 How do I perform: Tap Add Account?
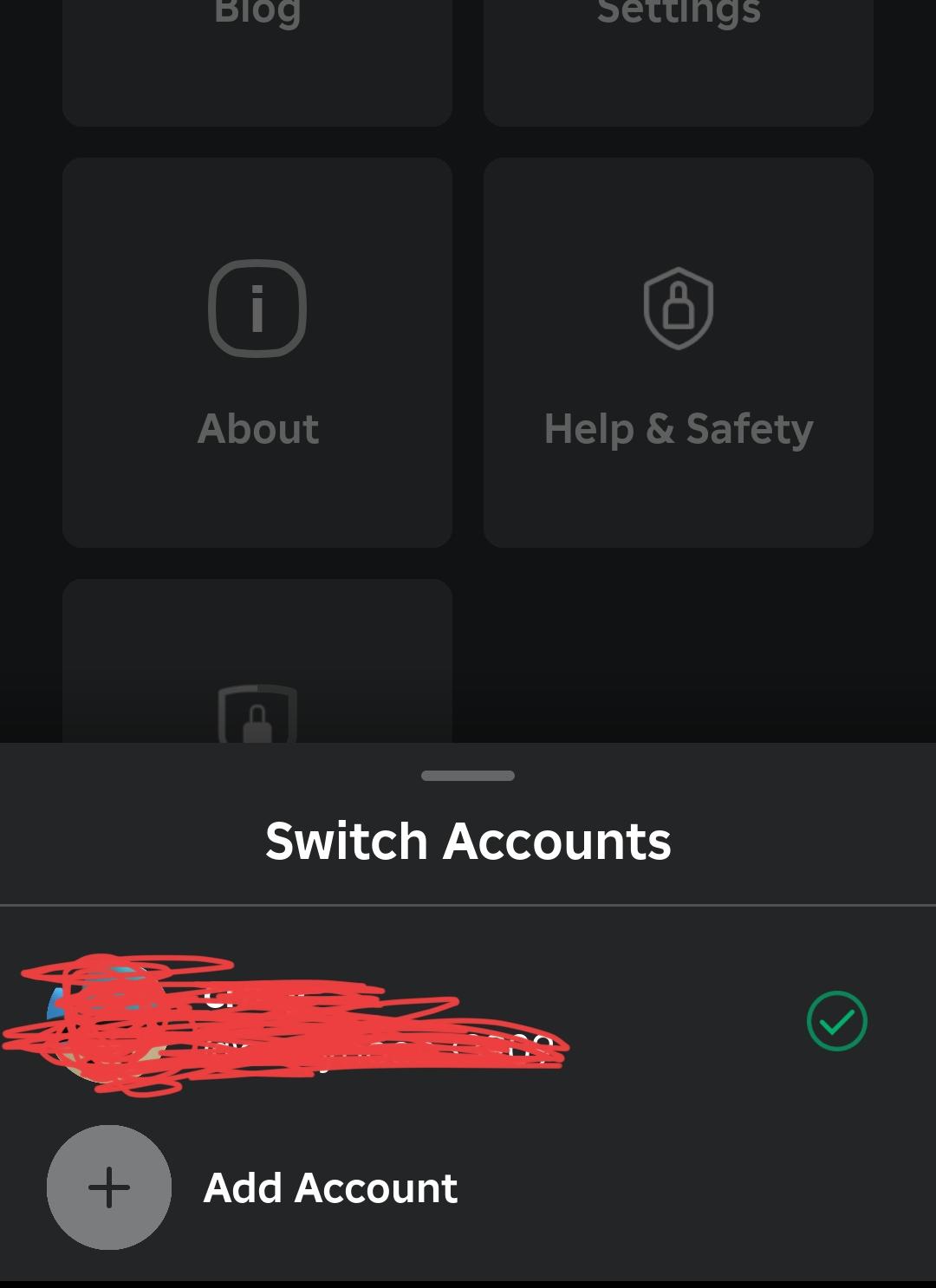pos(330,1187)
